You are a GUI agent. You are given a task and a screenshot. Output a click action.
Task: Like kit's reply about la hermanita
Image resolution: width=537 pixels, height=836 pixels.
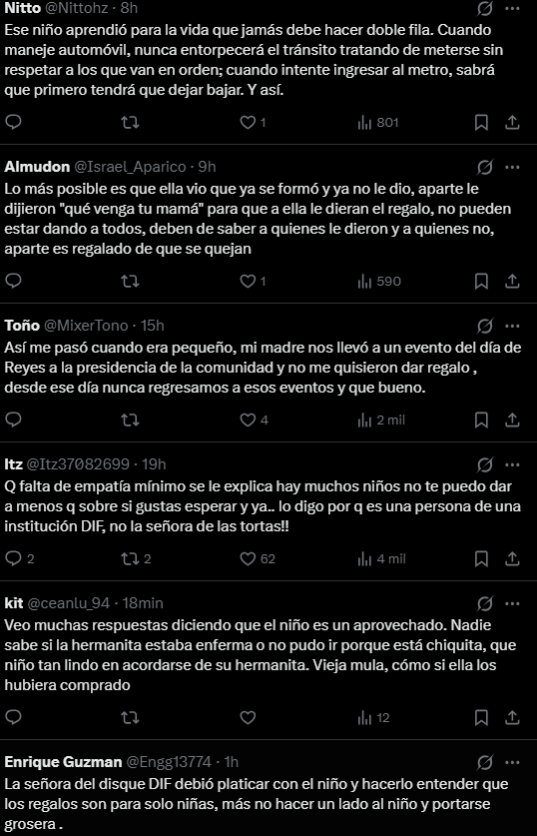point(247,718)
